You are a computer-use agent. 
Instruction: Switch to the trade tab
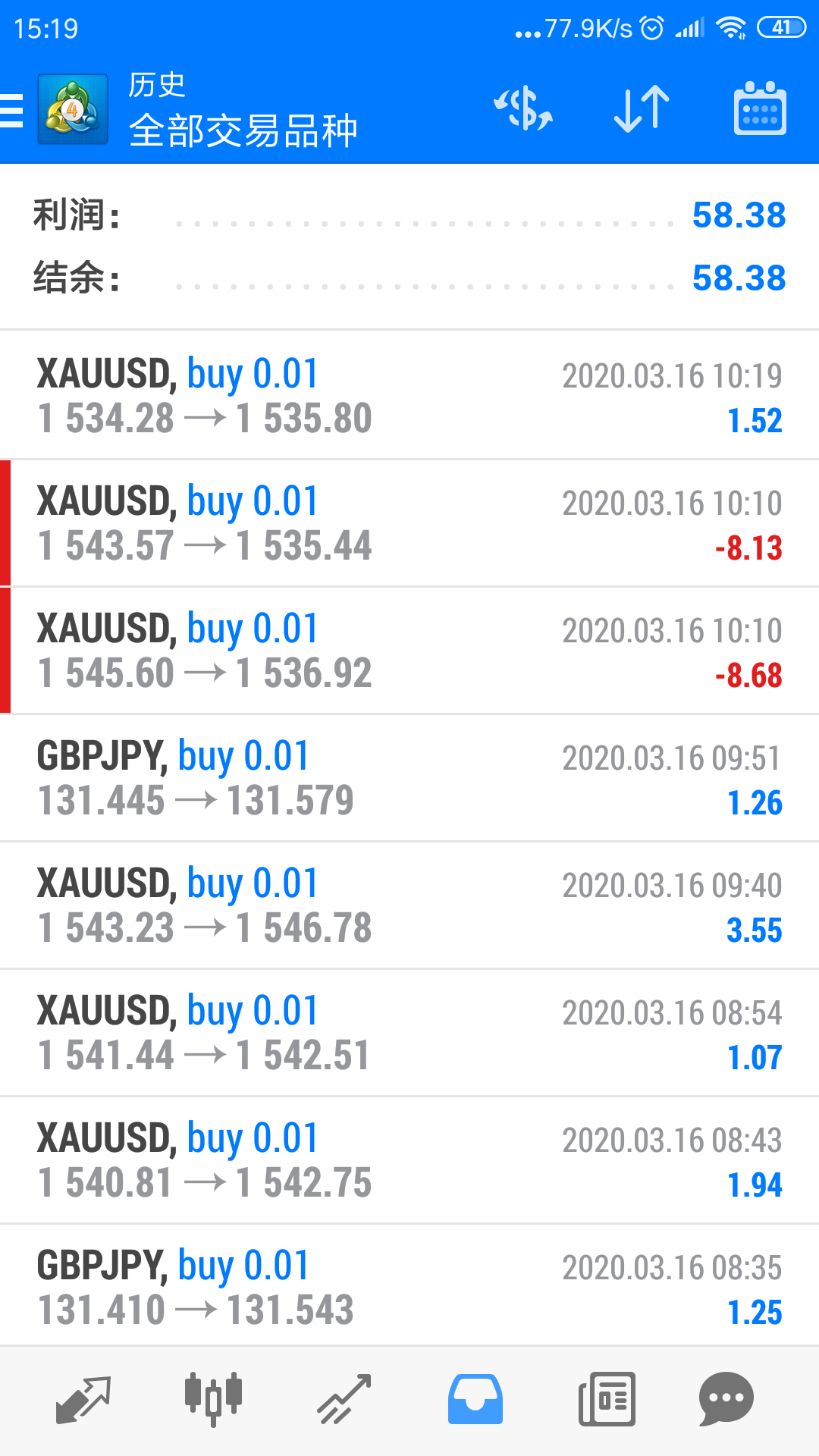coord(344,1399)
